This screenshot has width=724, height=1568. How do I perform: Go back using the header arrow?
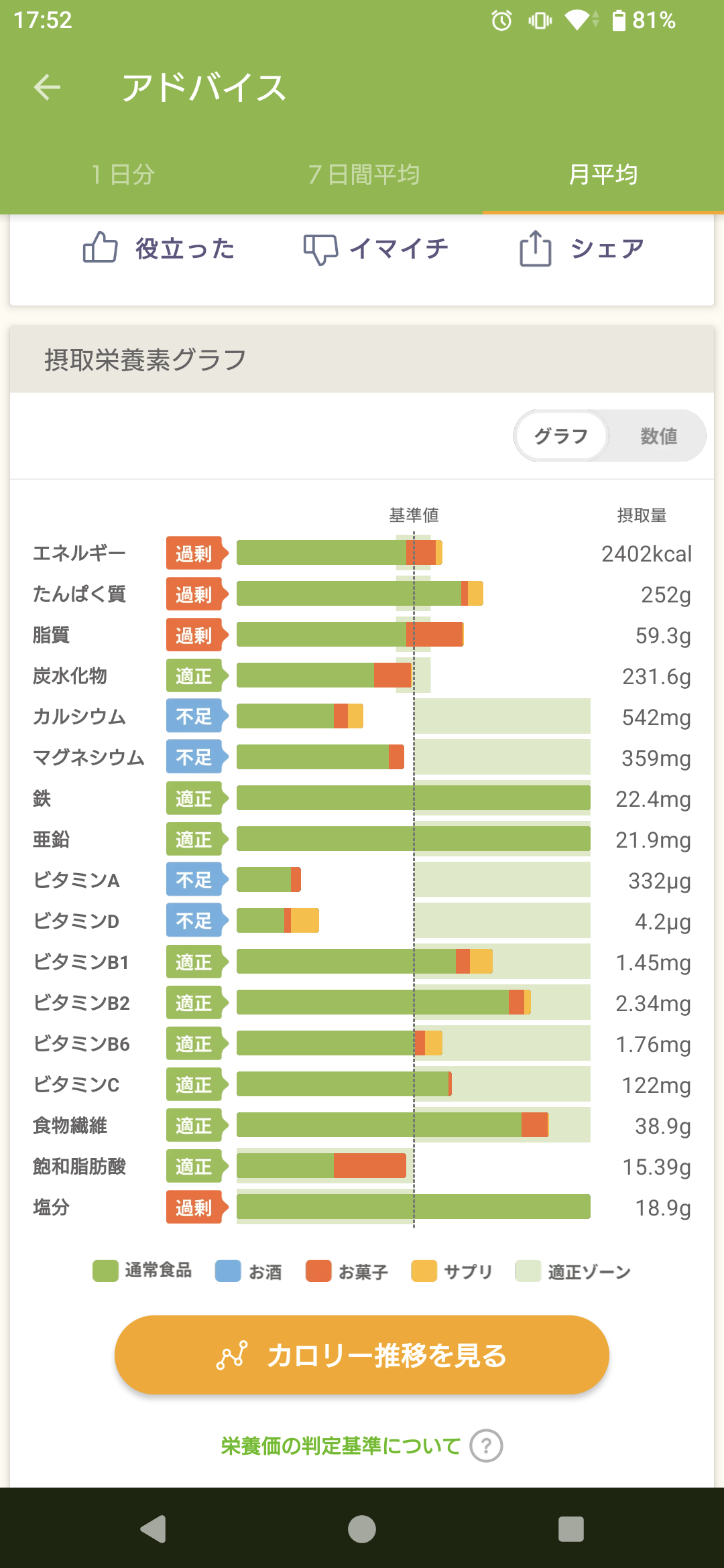(x=47, y=87)
